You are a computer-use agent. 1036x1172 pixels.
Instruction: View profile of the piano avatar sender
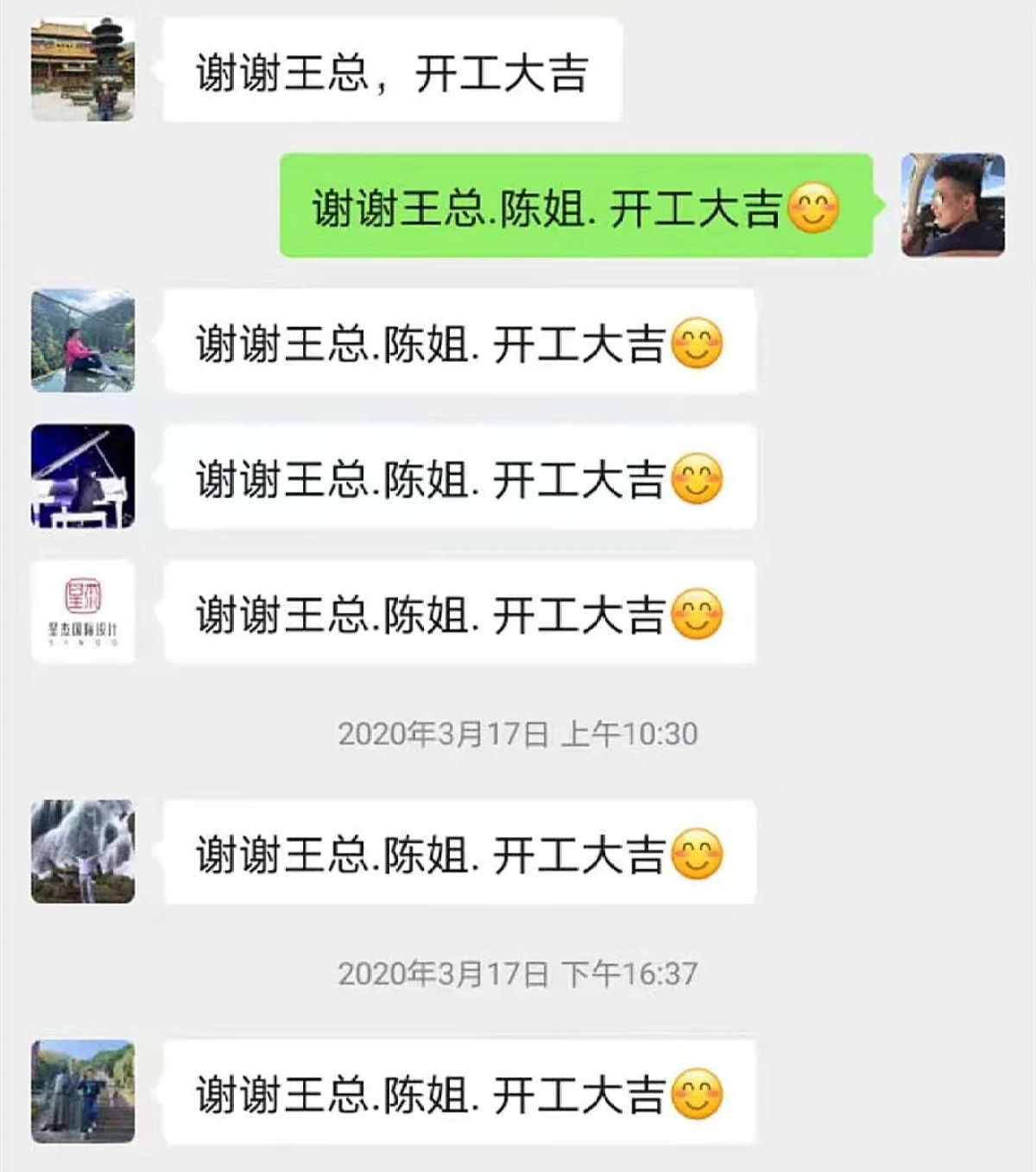(x=83, y=476)
